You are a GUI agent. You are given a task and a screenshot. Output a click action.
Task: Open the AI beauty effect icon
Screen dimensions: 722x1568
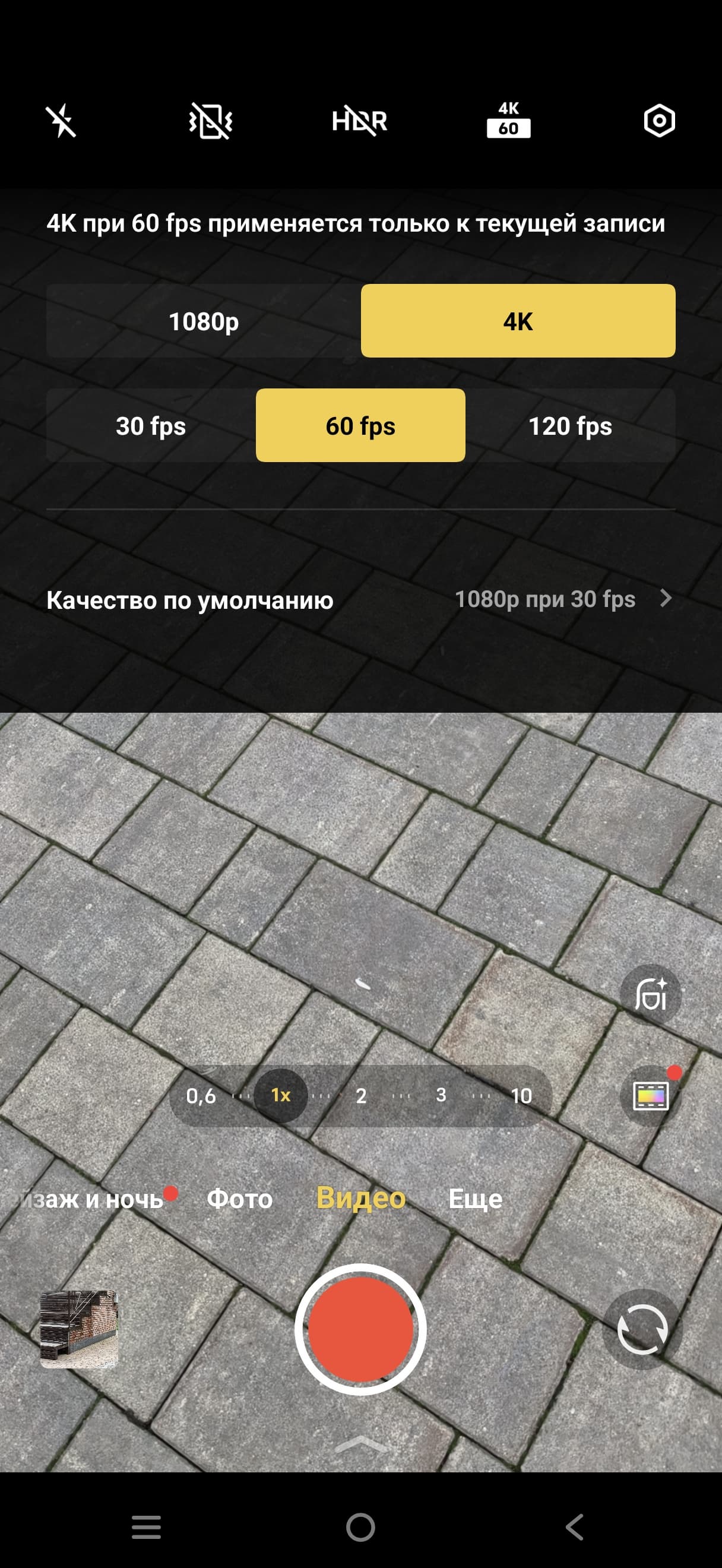coord(650,995)
